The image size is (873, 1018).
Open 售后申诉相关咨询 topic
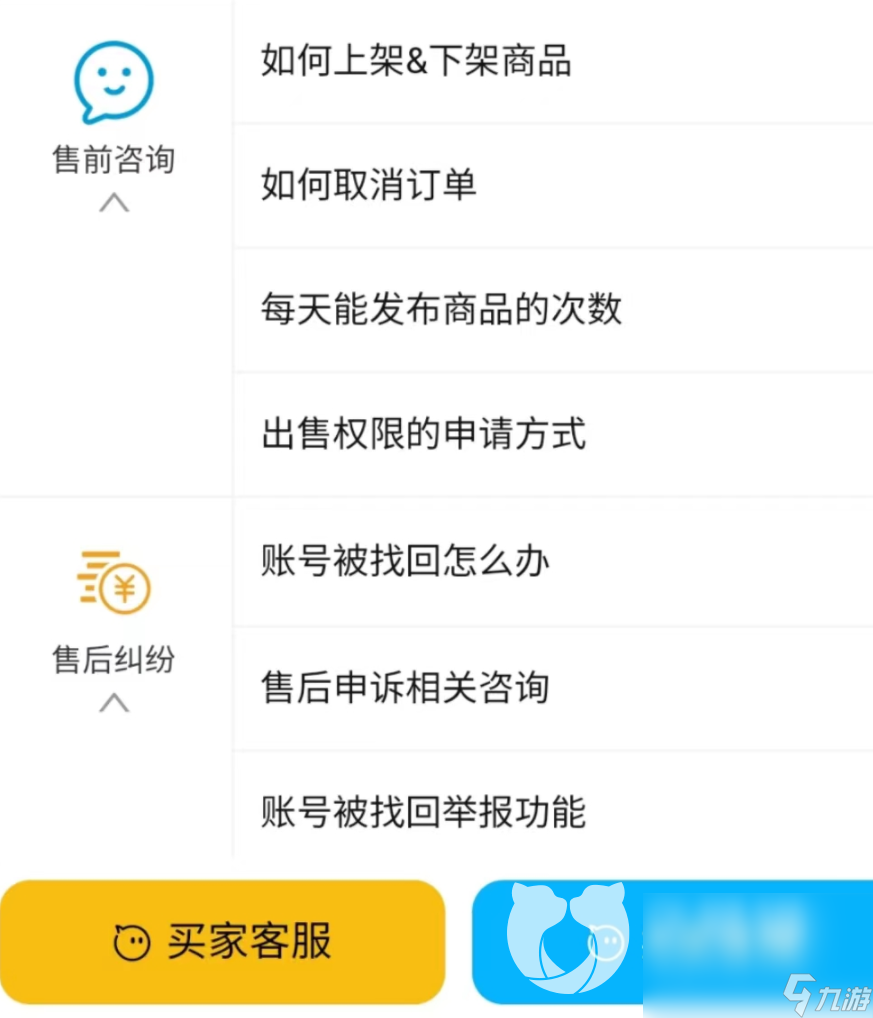[405, 688]
